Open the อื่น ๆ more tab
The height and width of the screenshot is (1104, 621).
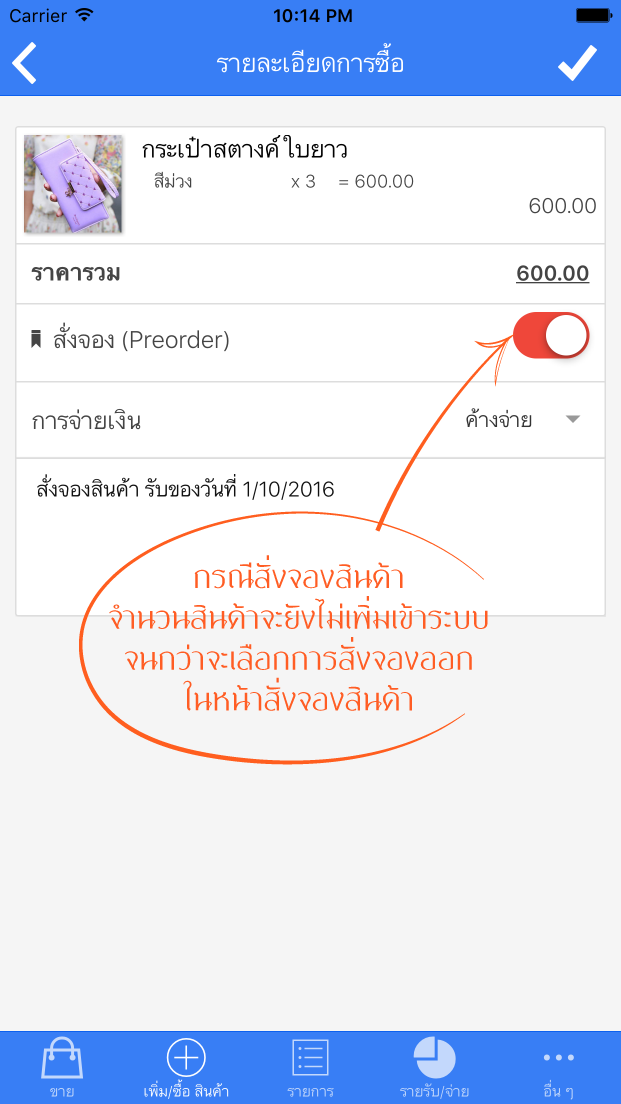coord(558,1067)
